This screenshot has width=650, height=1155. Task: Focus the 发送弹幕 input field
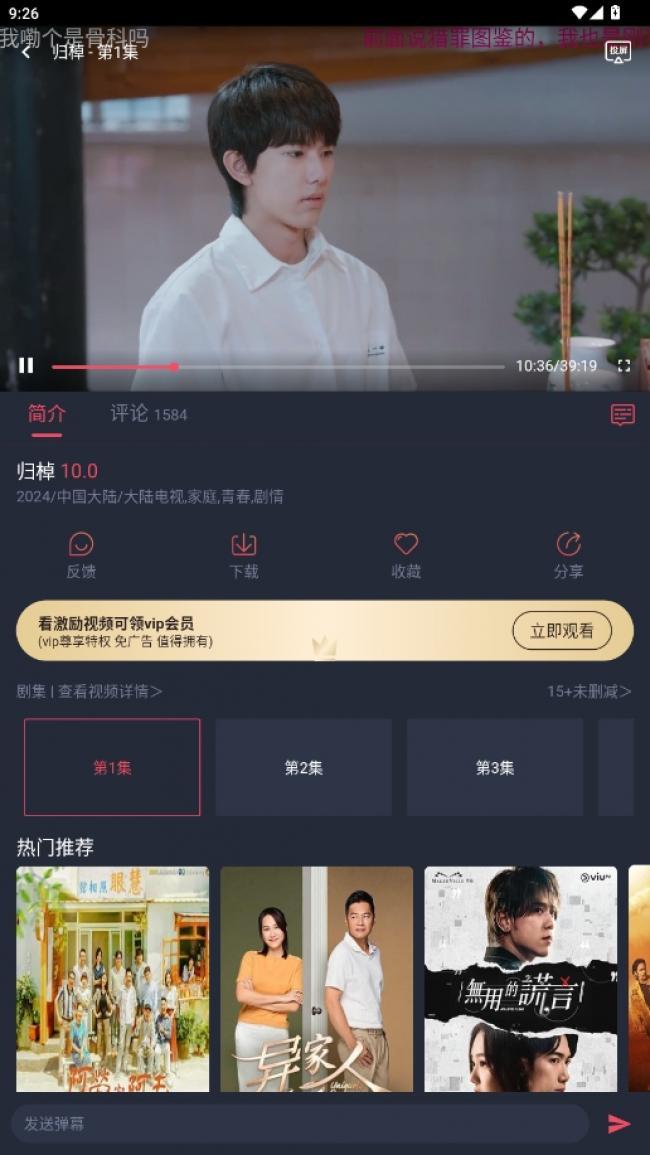(x=300, y=1124)
